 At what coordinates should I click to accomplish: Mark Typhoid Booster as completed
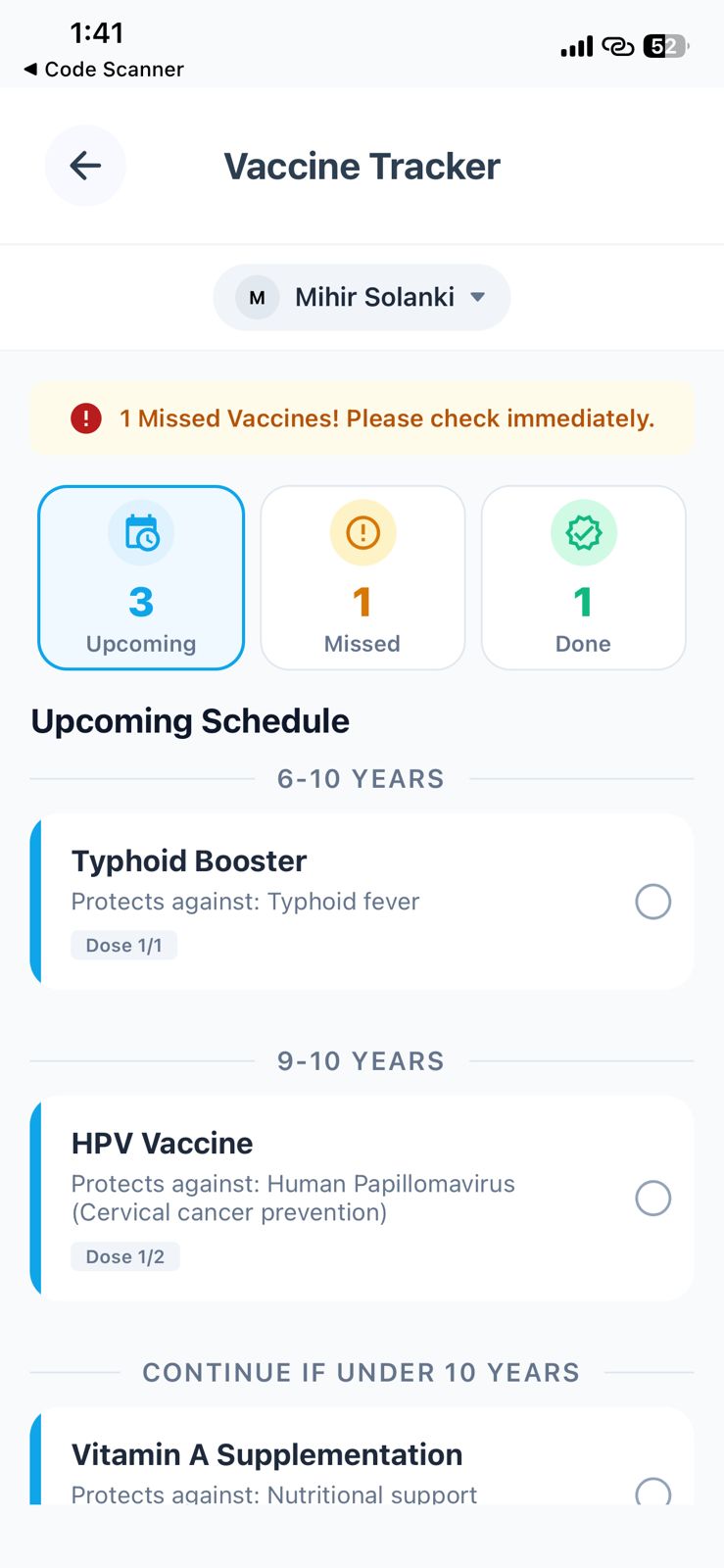click(652, 902)
